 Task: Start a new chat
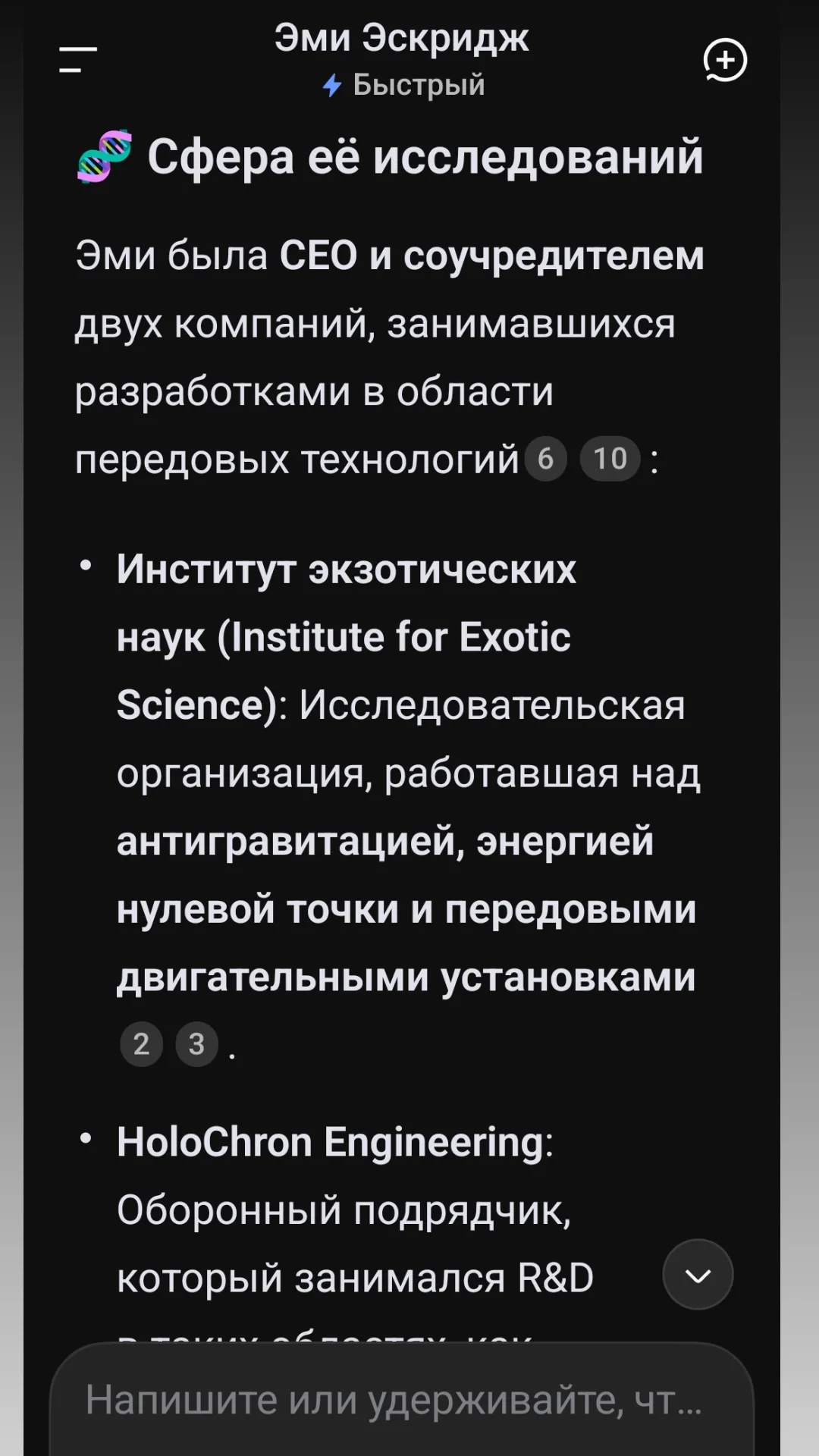pos(725,60)
